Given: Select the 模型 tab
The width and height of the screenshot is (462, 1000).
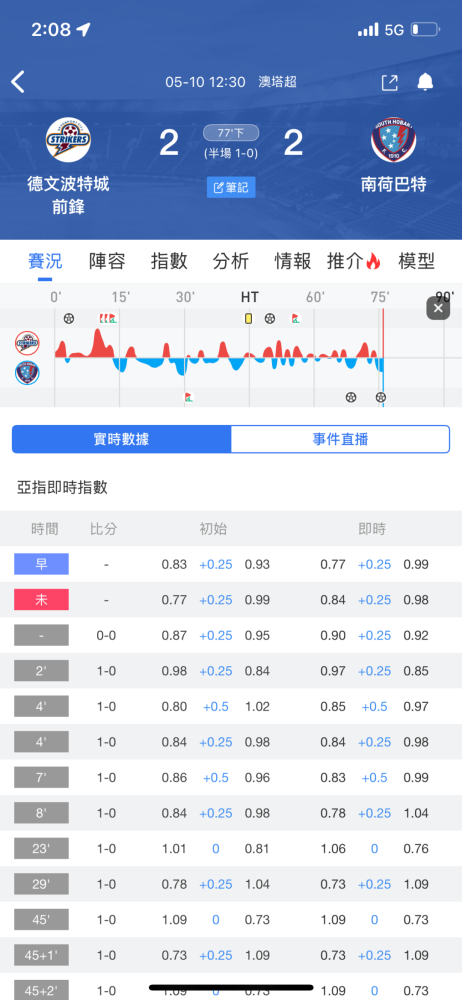Looking at the screenshot, I should point(417,261).
